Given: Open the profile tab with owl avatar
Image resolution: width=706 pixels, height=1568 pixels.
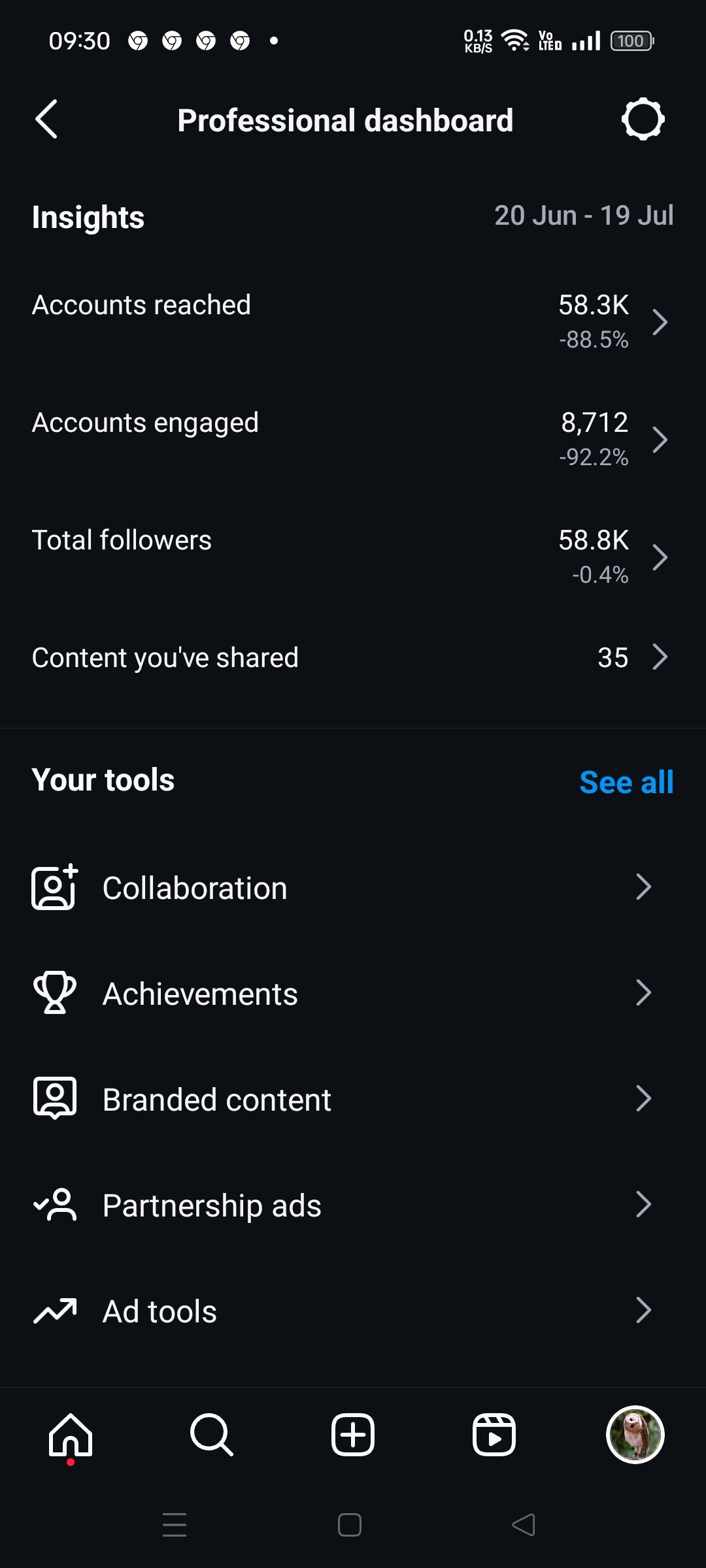Looking at the screenshot, I should 635,1435.
